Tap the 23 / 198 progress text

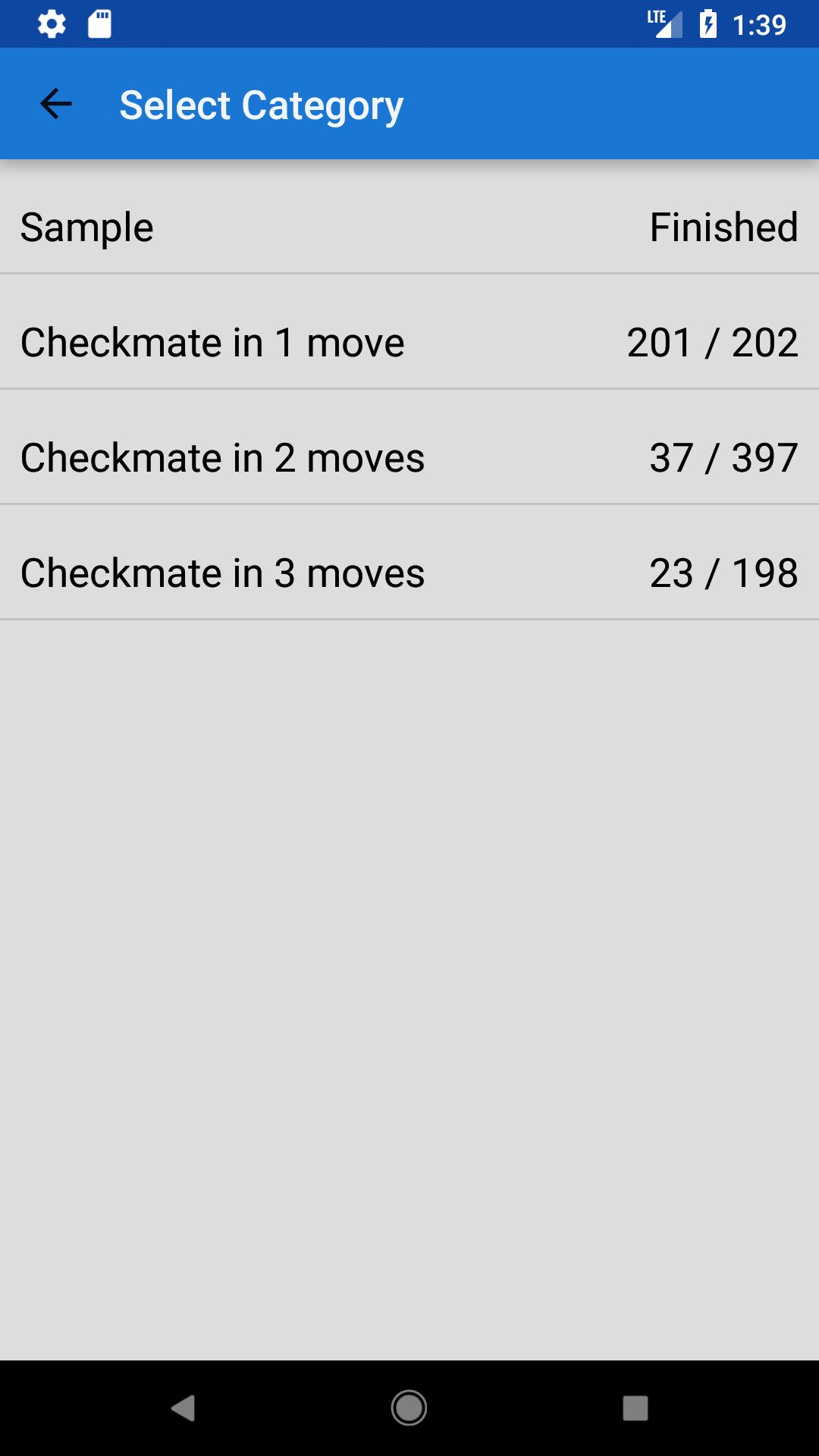click(x=724, y=573)
